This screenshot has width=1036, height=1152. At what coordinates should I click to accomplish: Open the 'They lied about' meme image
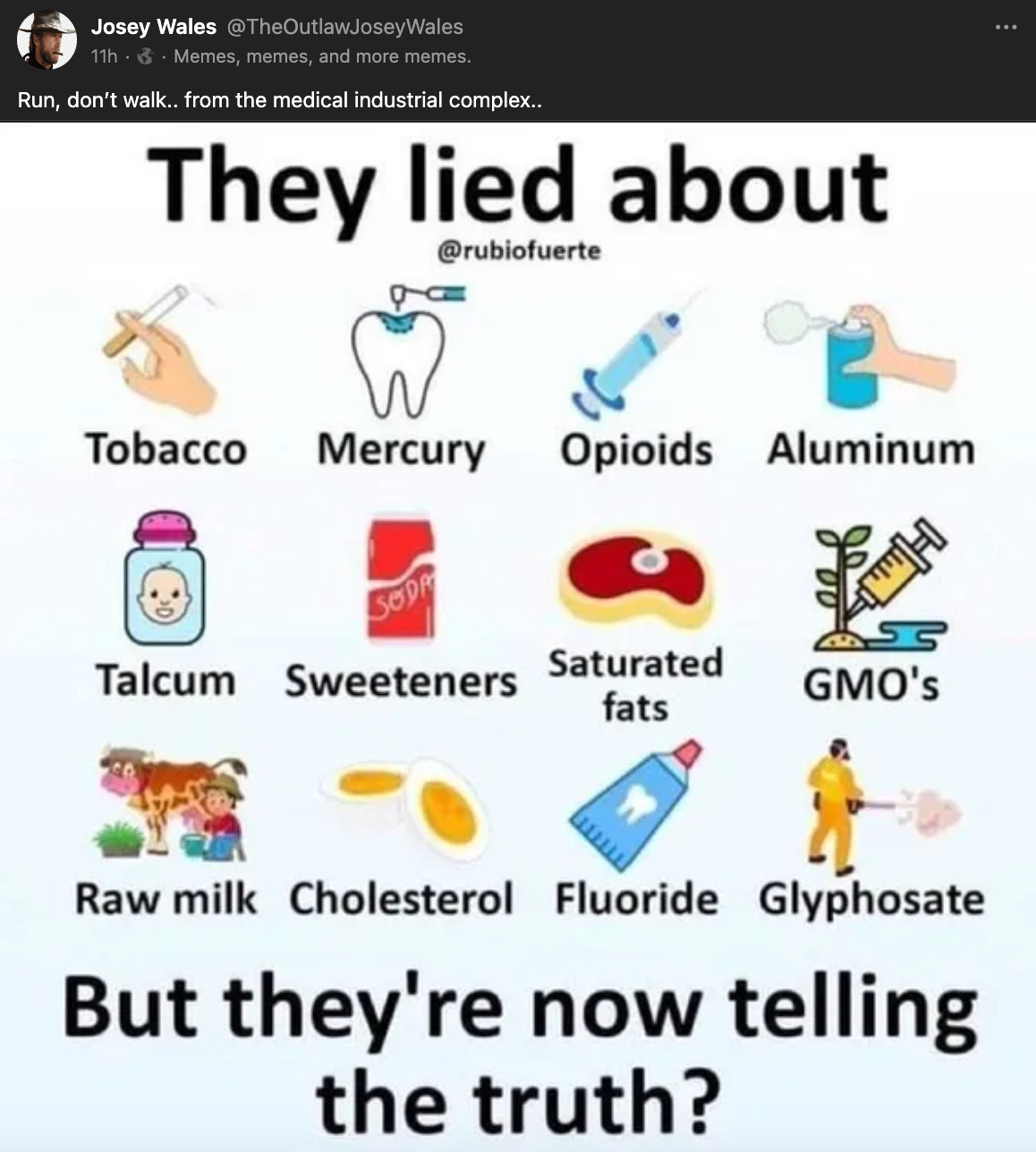(x=518, y=635)
